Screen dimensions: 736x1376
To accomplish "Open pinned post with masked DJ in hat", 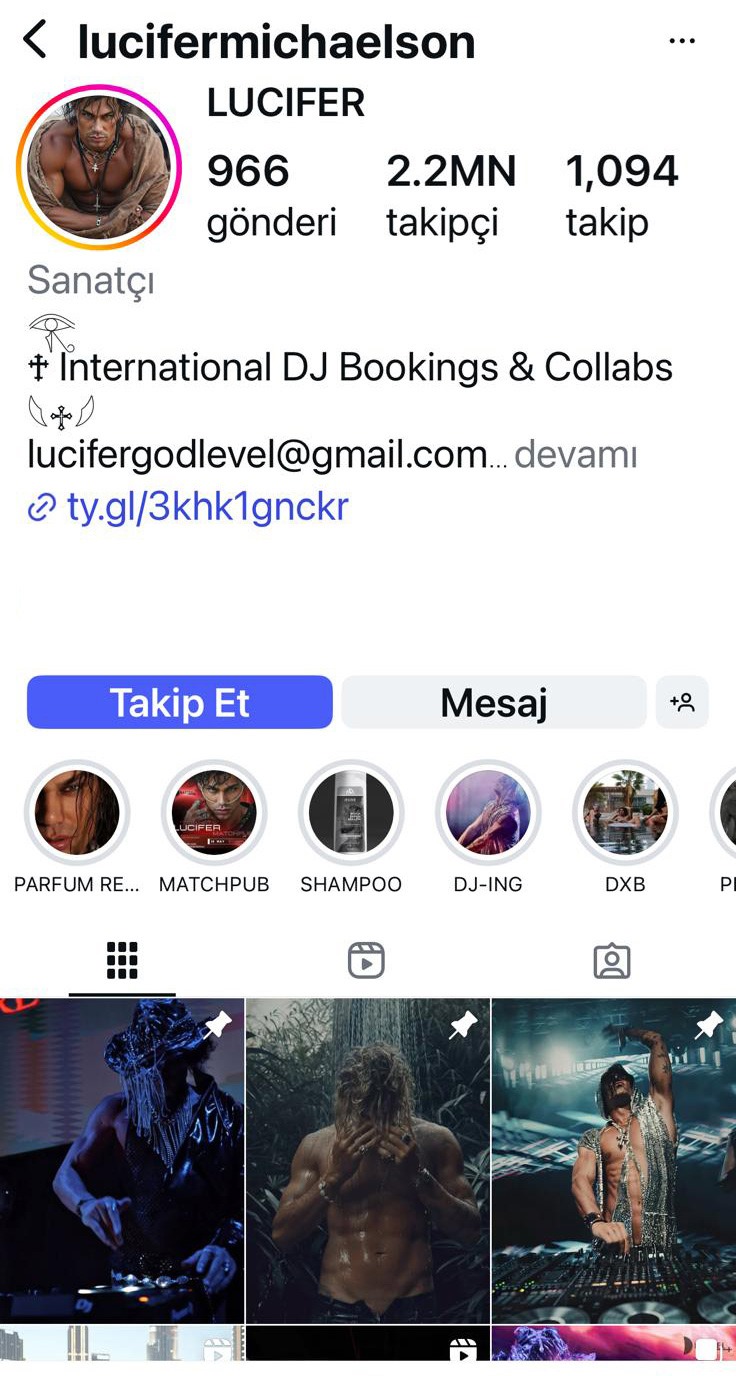I will [121, 1160].
